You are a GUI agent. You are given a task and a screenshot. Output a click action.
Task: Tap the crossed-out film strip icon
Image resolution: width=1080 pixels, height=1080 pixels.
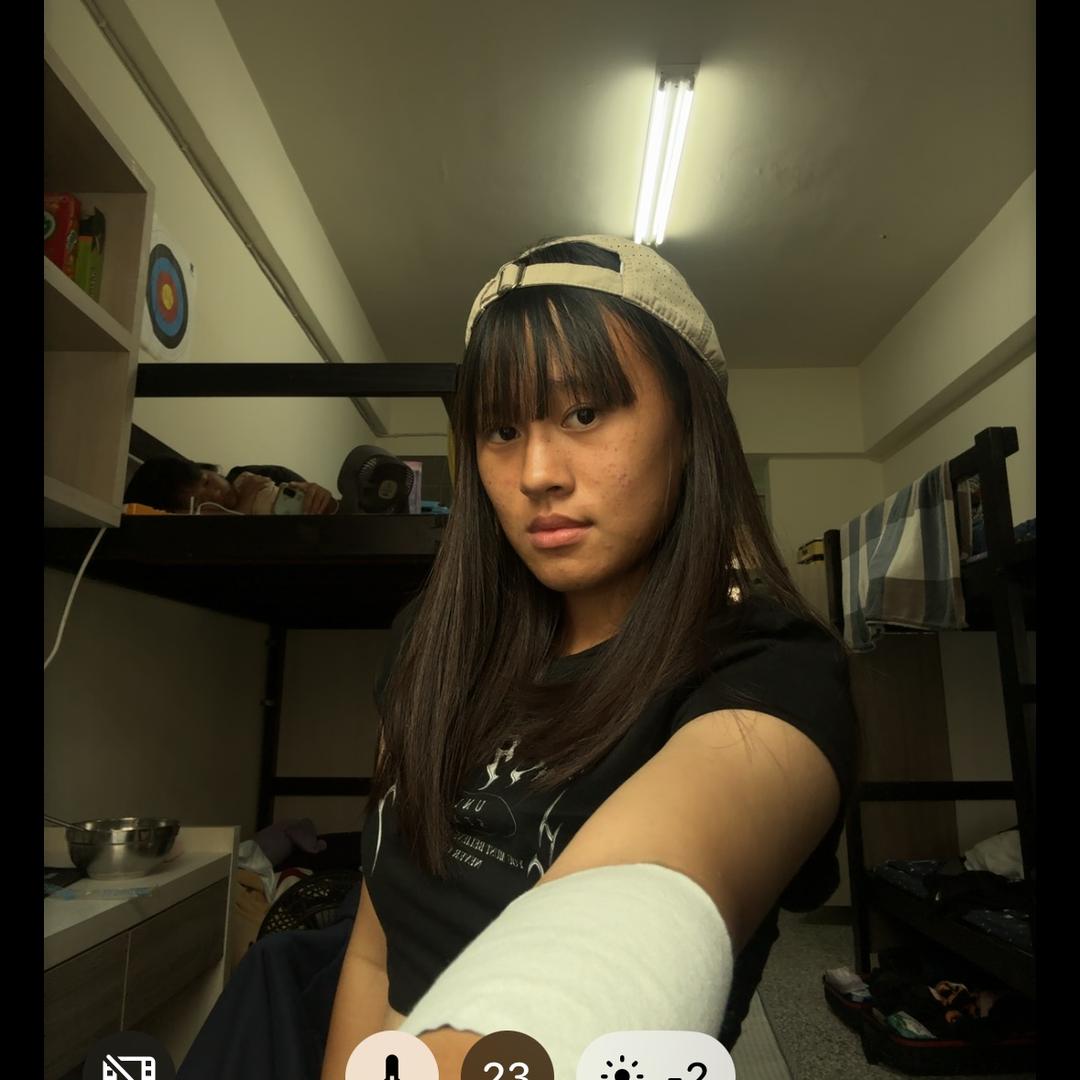[x=129, y=1063]
